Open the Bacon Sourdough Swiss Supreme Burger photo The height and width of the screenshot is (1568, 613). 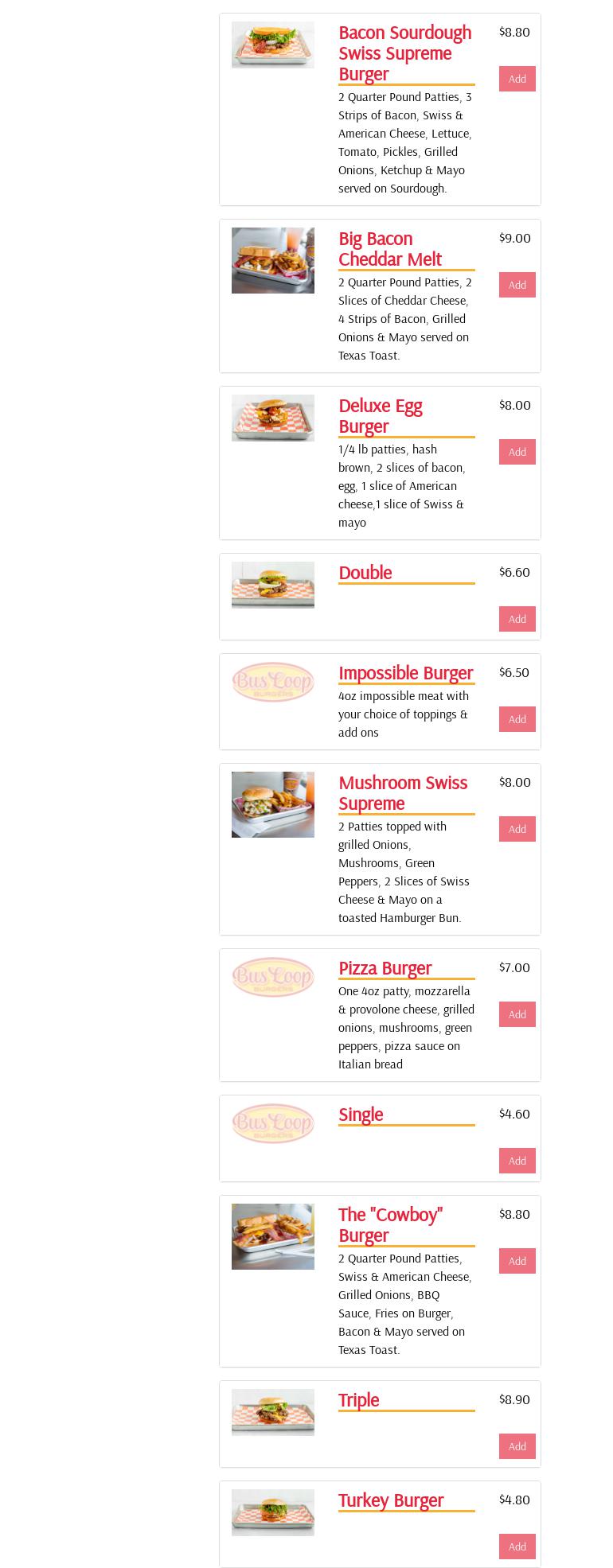coord(273,45)
